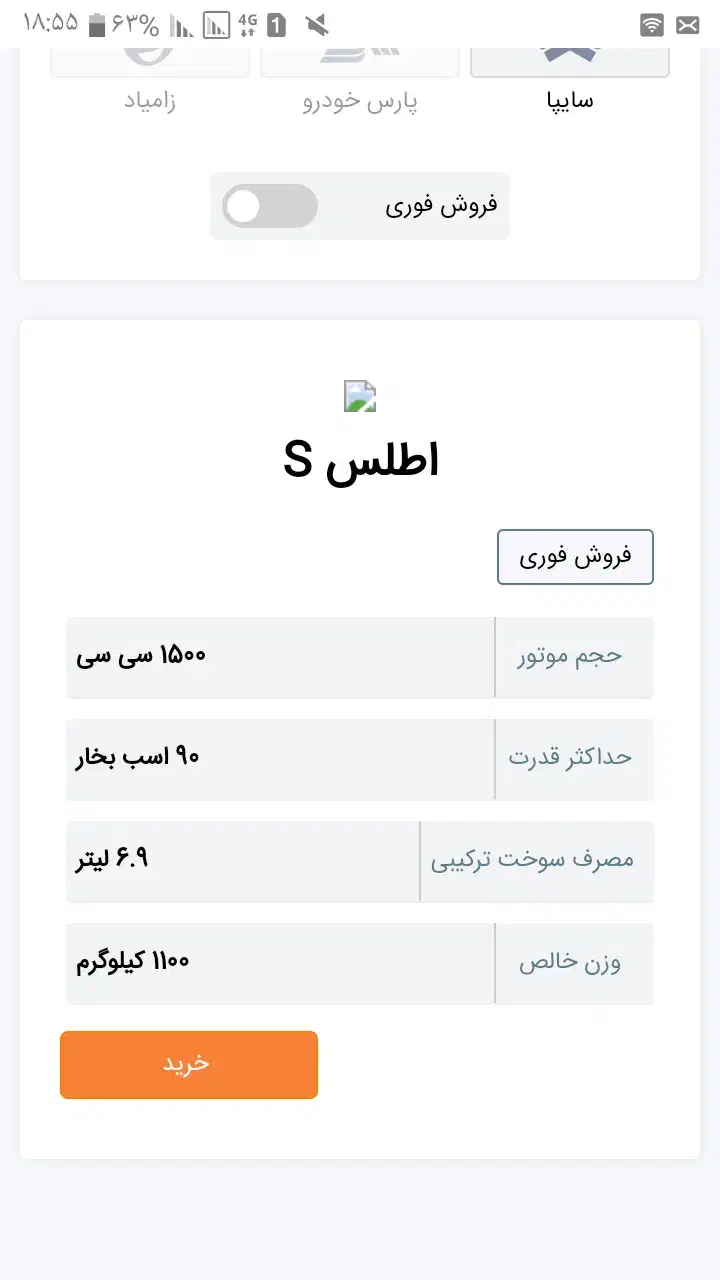Enable the فروش فوری toggle switch

pyautogui.click(x=268, y=206)
